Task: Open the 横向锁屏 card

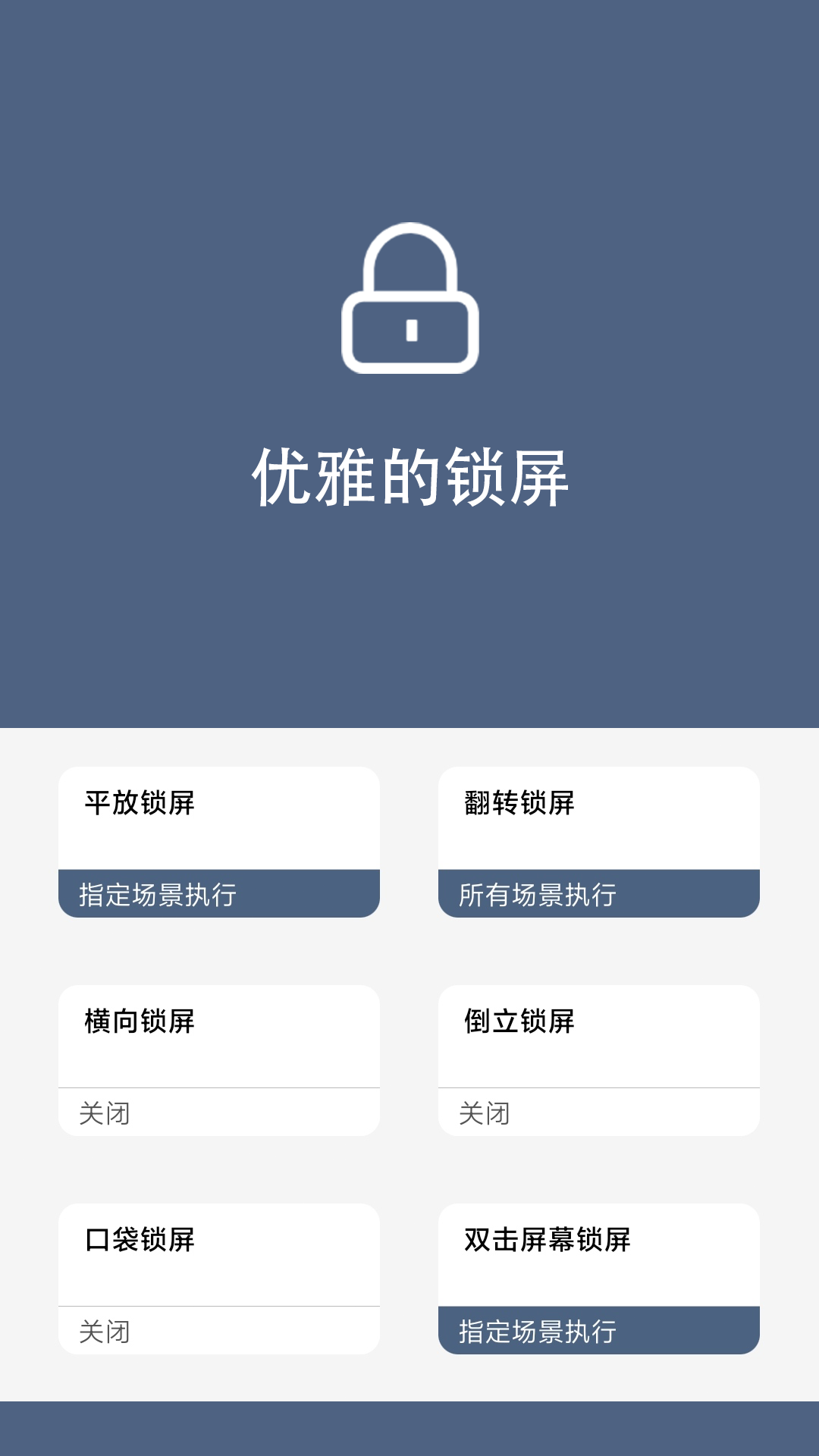Action: [218, 1060]
